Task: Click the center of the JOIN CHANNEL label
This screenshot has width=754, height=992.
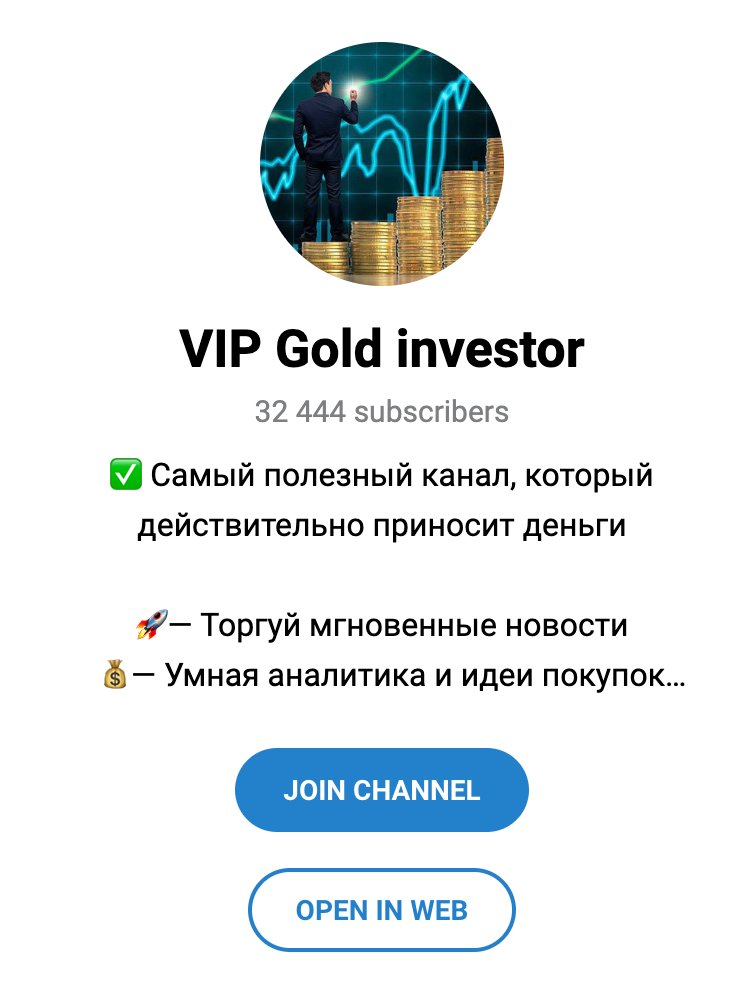Action: click(x=381, y=789)
